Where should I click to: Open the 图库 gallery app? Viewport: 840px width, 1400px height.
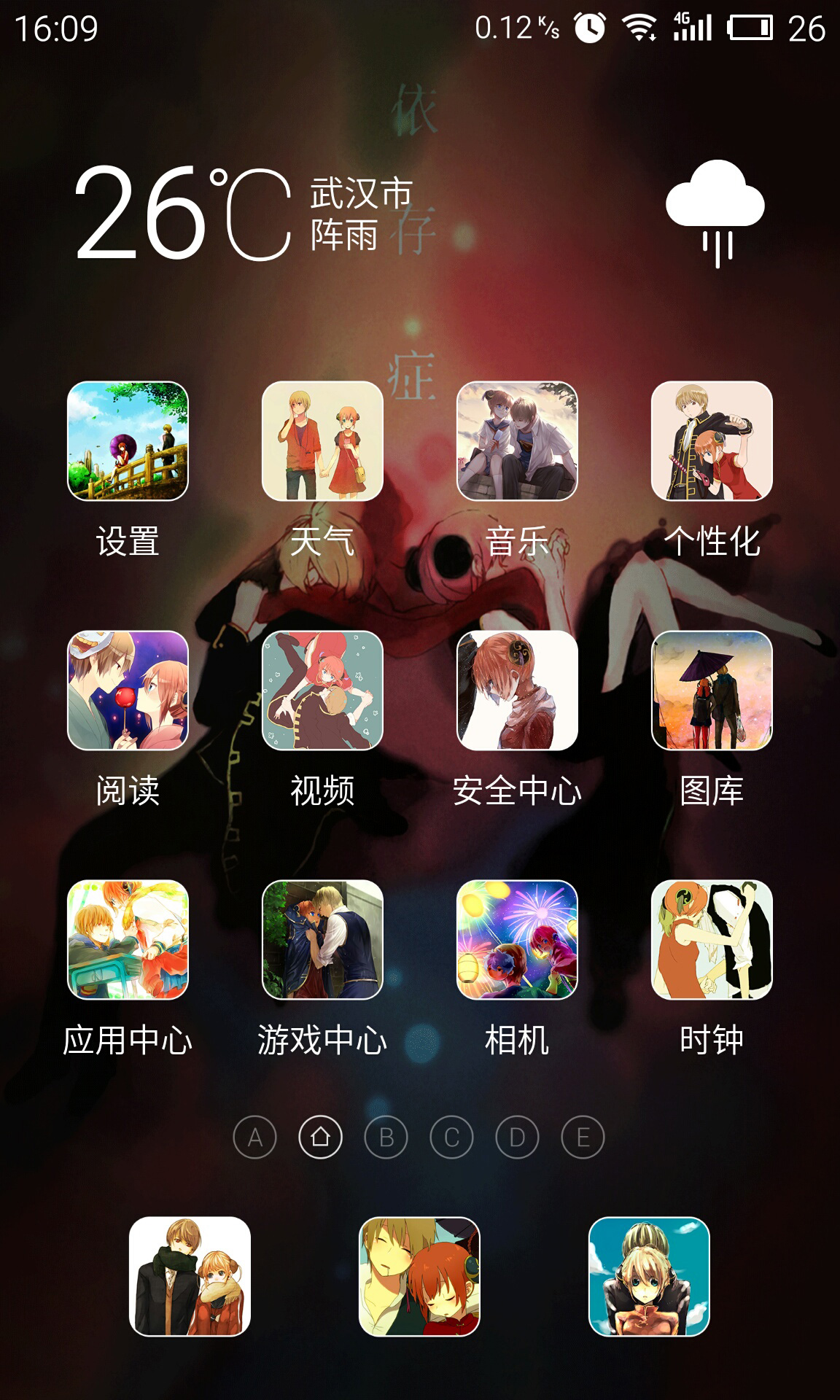click(x=712, y=691)
